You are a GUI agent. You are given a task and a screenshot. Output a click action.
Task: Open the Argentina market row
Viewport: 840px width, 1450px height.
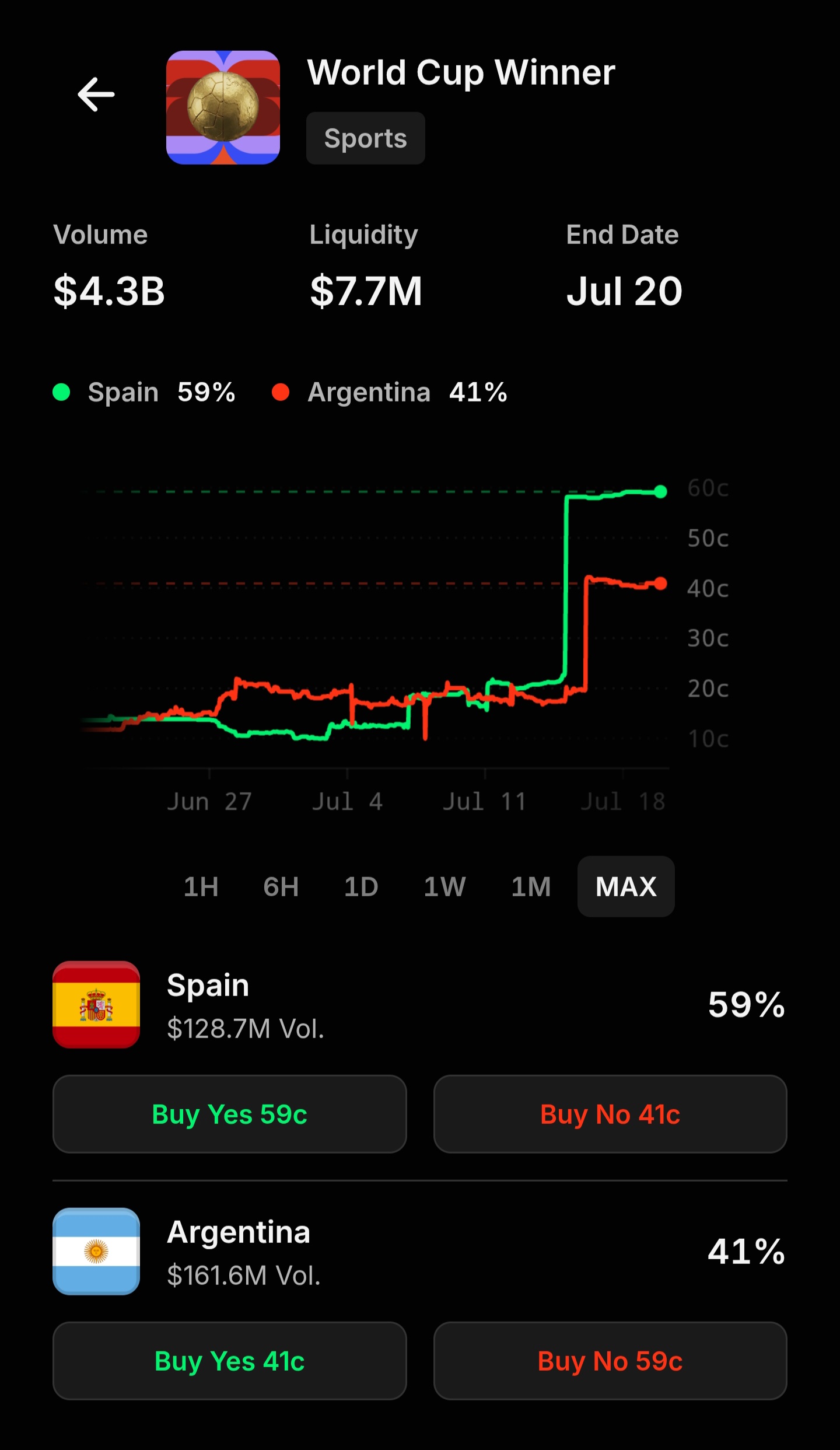click(x=420, y=1252)
